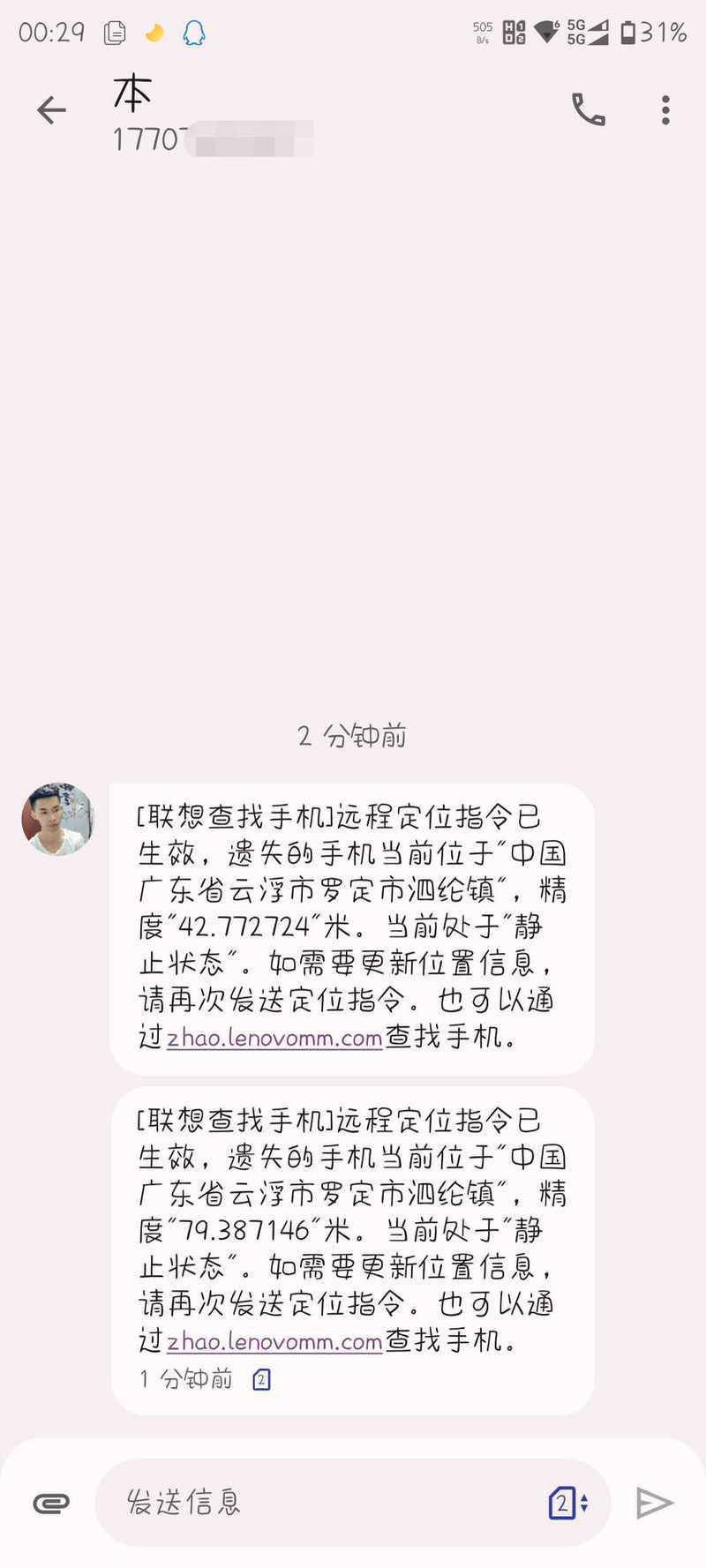Open zhao.lenovomm.com link in first message

click(274, 1038)
